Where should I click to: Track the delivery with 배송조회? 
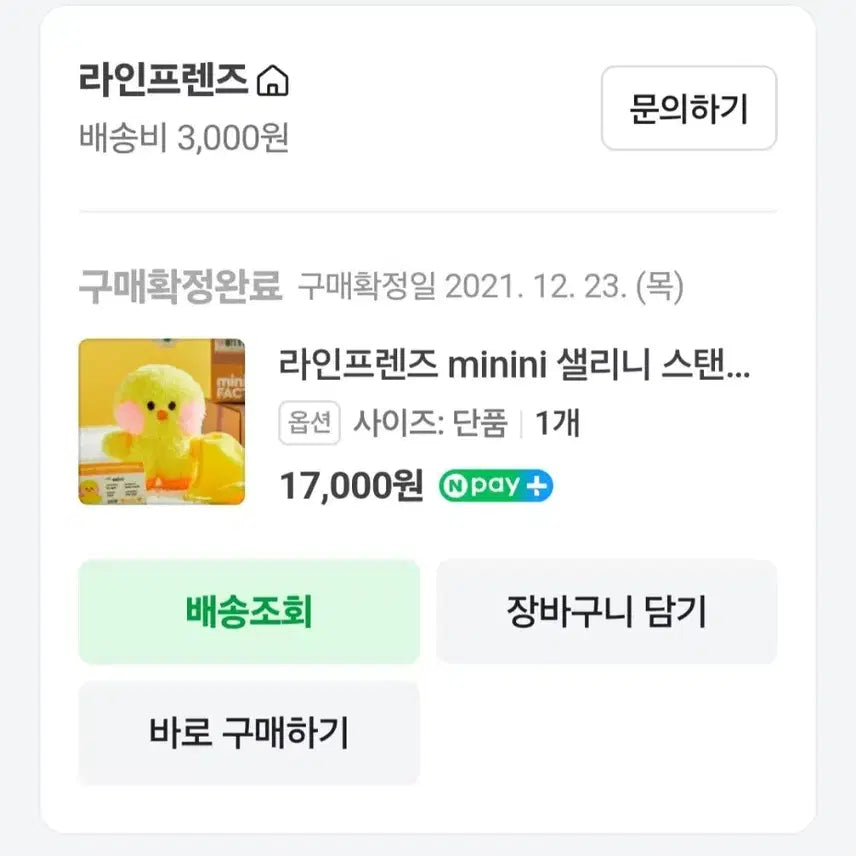249,611
